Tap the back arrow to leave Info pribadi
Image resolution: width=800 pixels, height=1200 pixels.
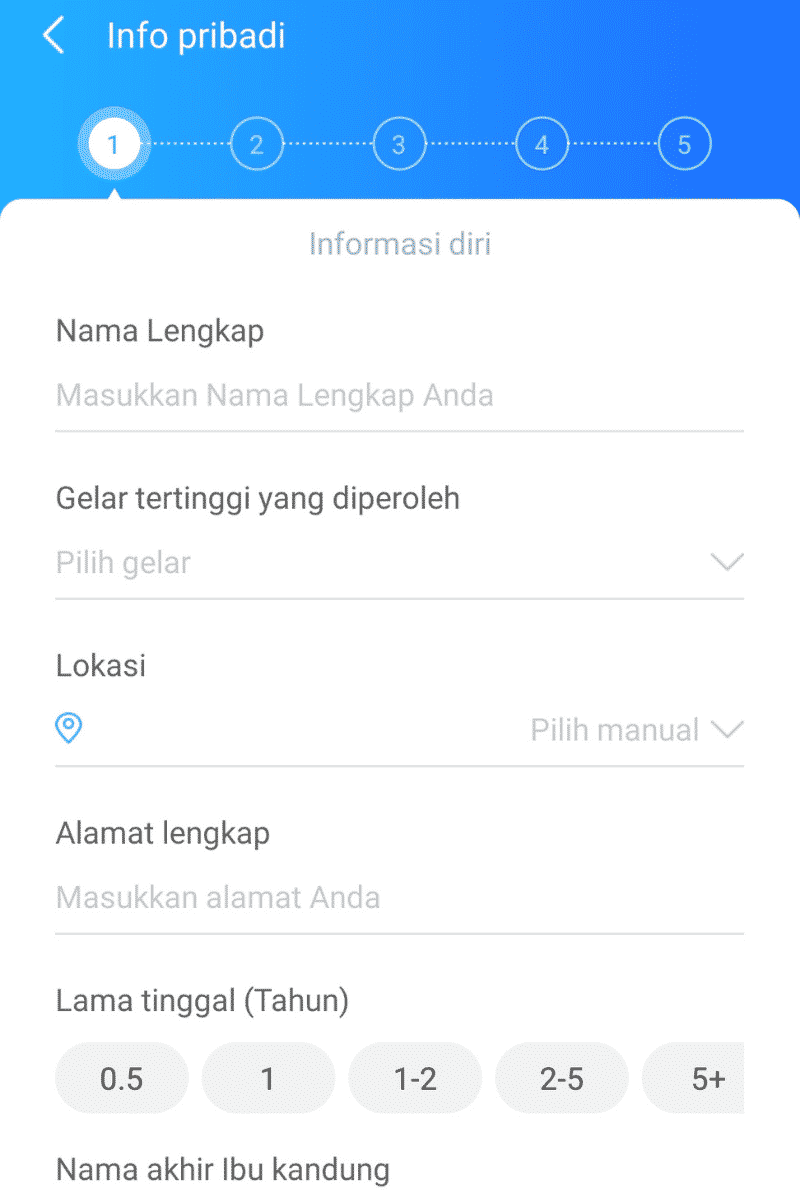pyautogui.click(x=52, y=34)
